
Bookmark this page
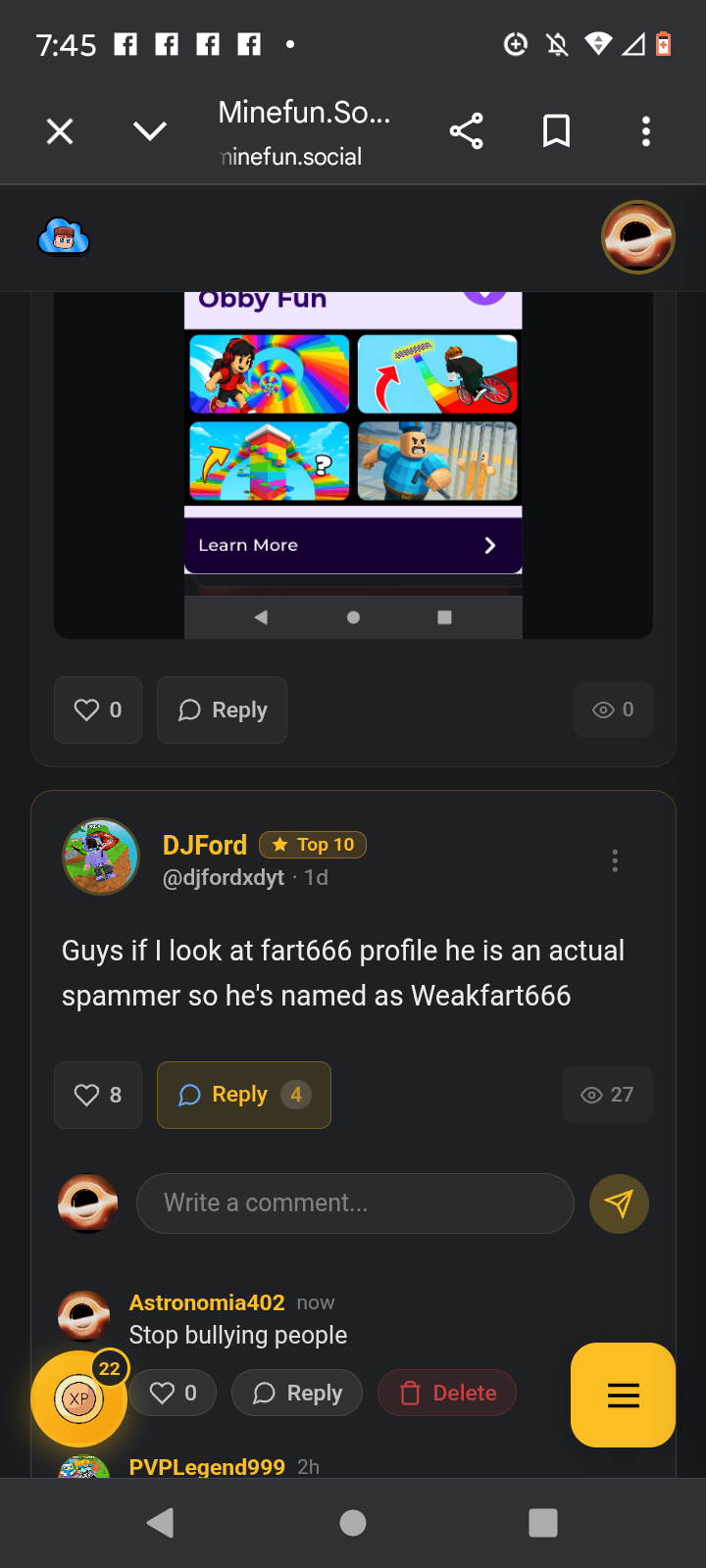(x=556, y=131)
